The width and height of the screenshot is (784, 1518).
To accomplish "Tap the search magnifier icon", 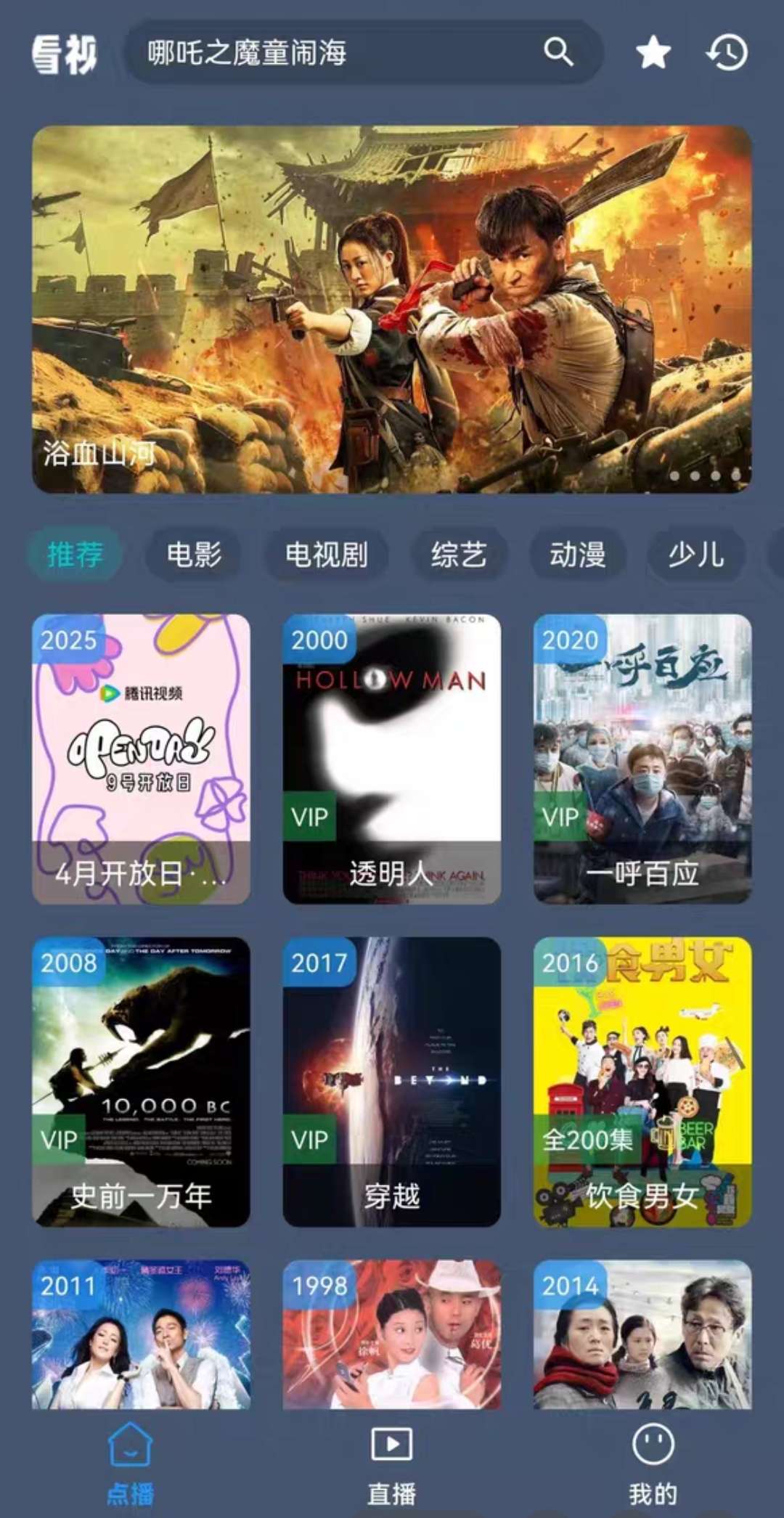I will tap(558, 52).
